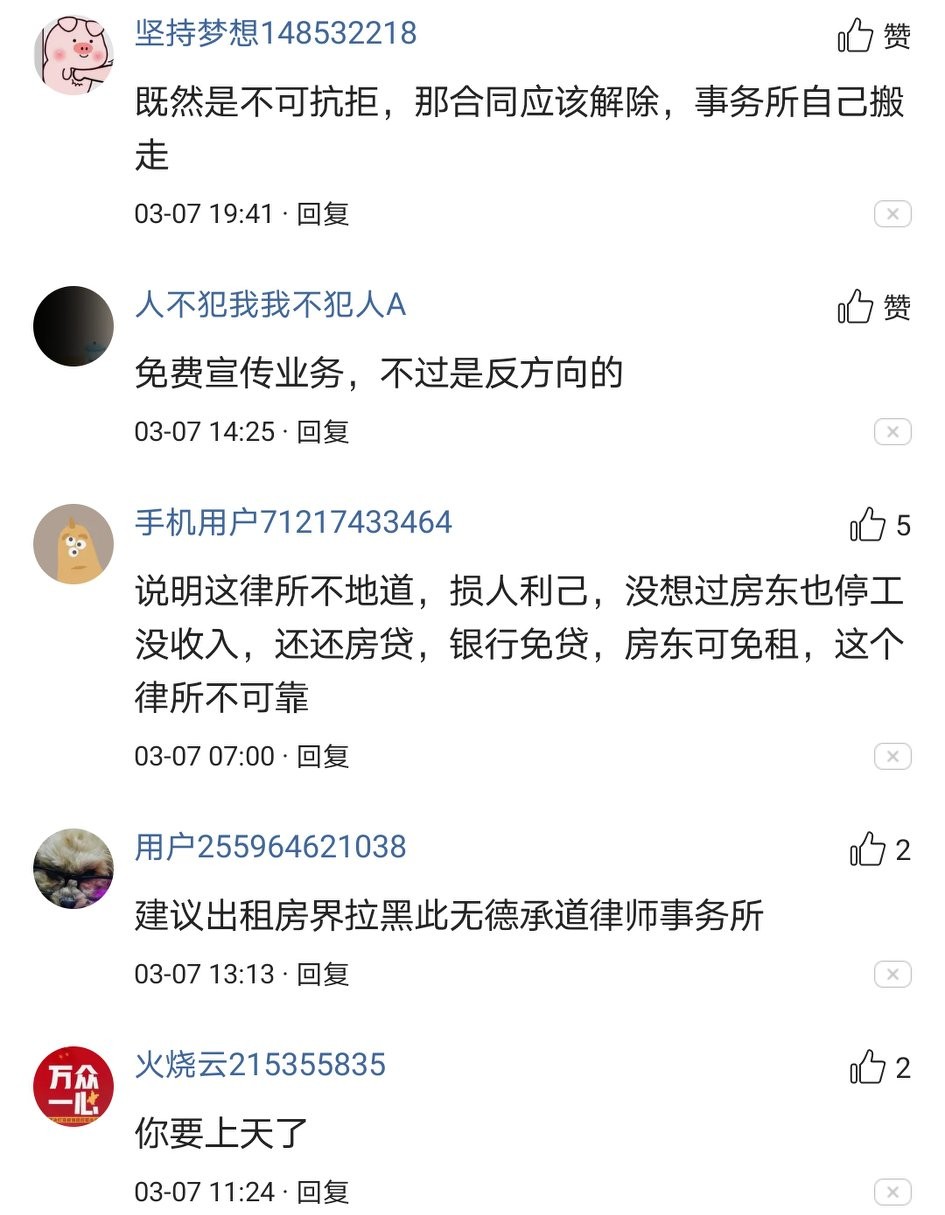Open the 万众一心 avatar of 火烧云215355835

click(x=72, y=1088)
